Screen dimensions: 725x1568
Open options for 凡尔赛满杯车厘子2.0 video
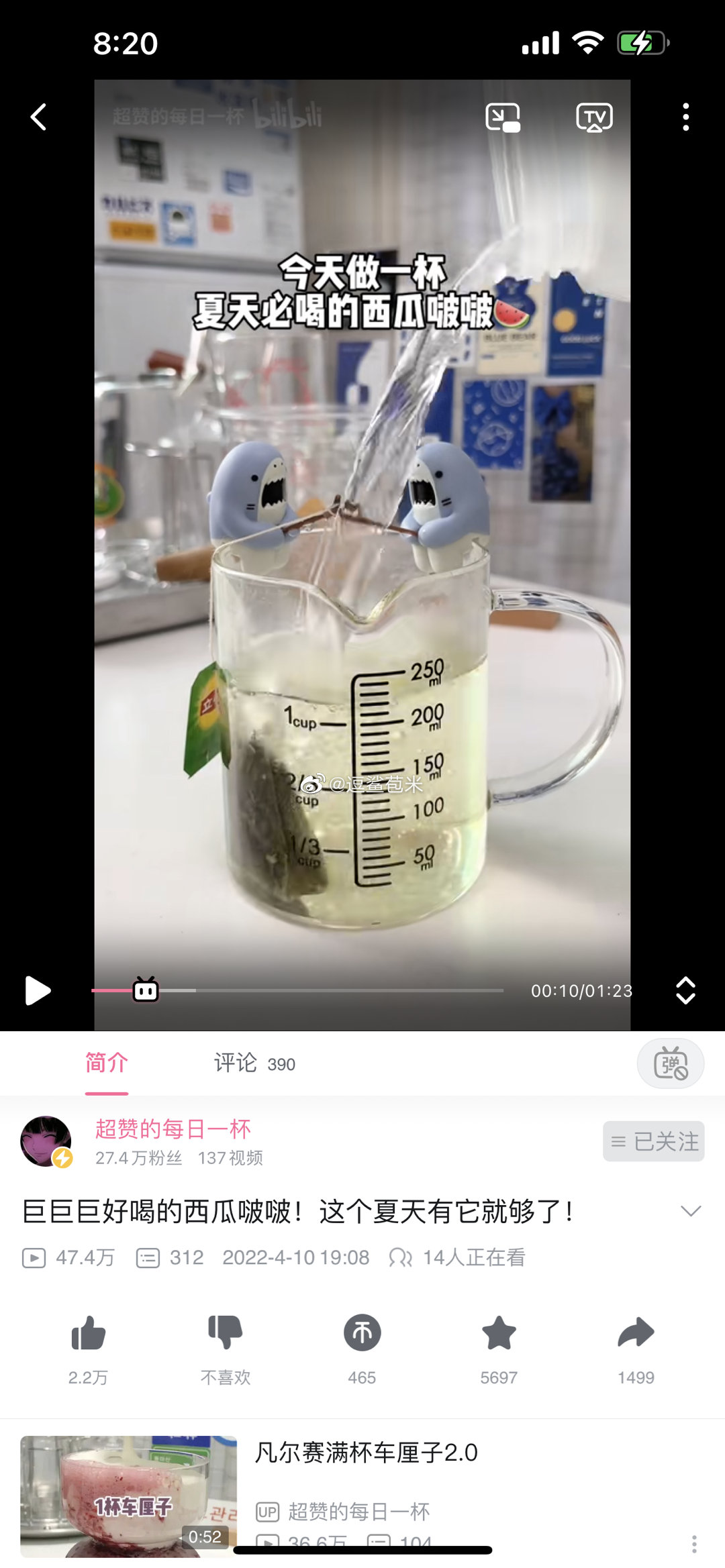tap(694, 1543)
